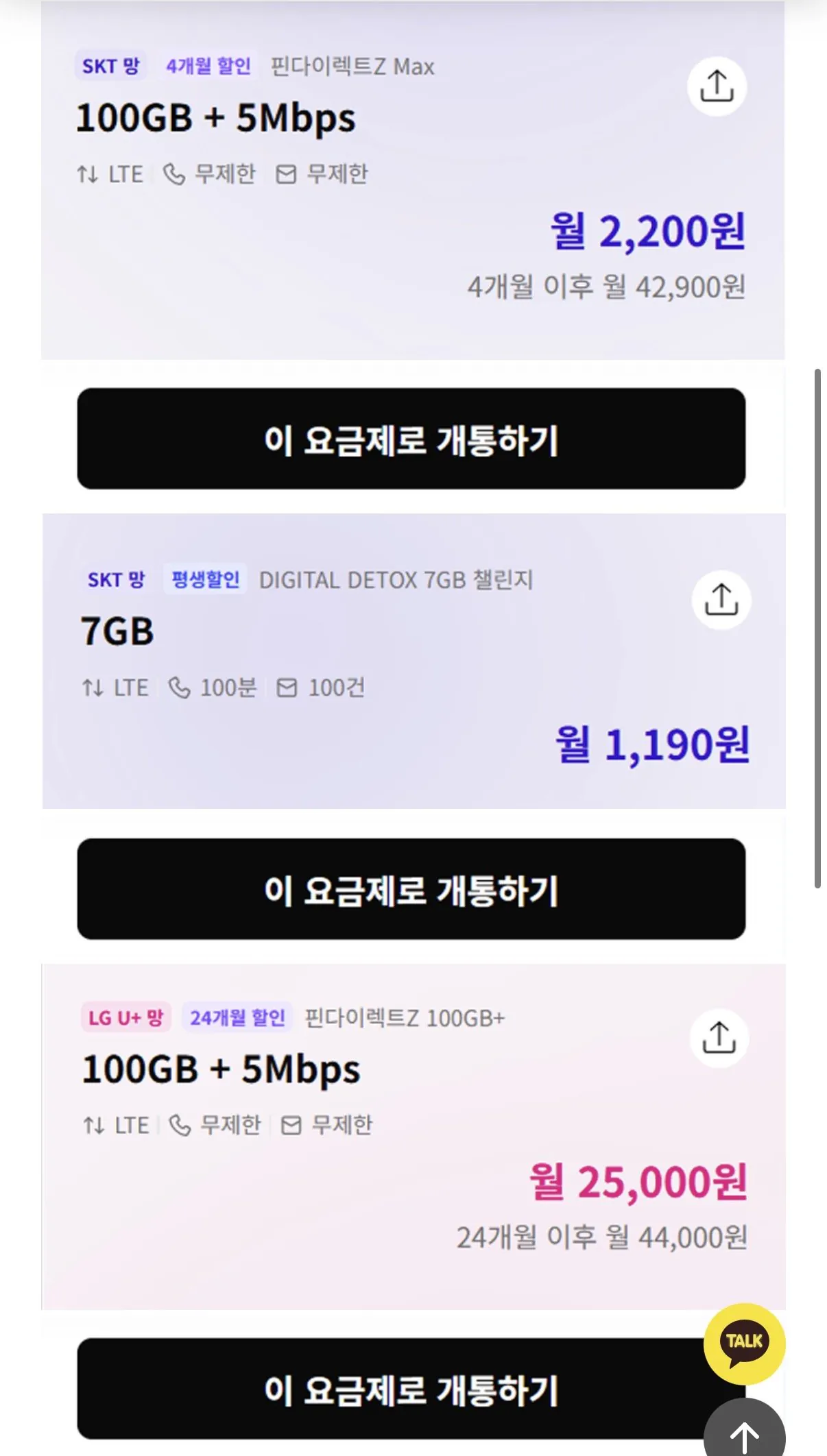
Task: Activate 이 요금제로 개통하기 for LG U+ plan
Action: pos(413,1390)
